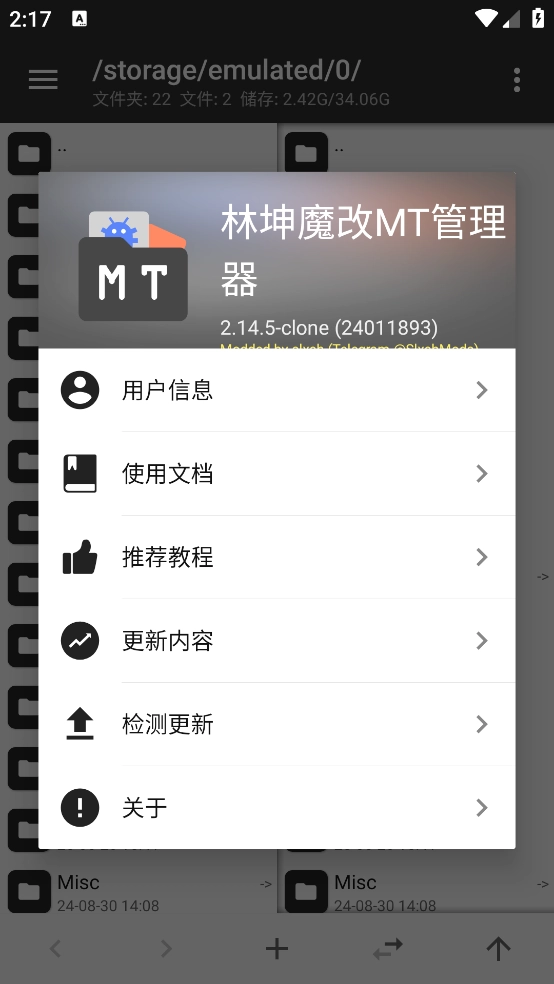The image size is (554, 984).
Task: Open the hamburger drawer menu
Action: 43,80
